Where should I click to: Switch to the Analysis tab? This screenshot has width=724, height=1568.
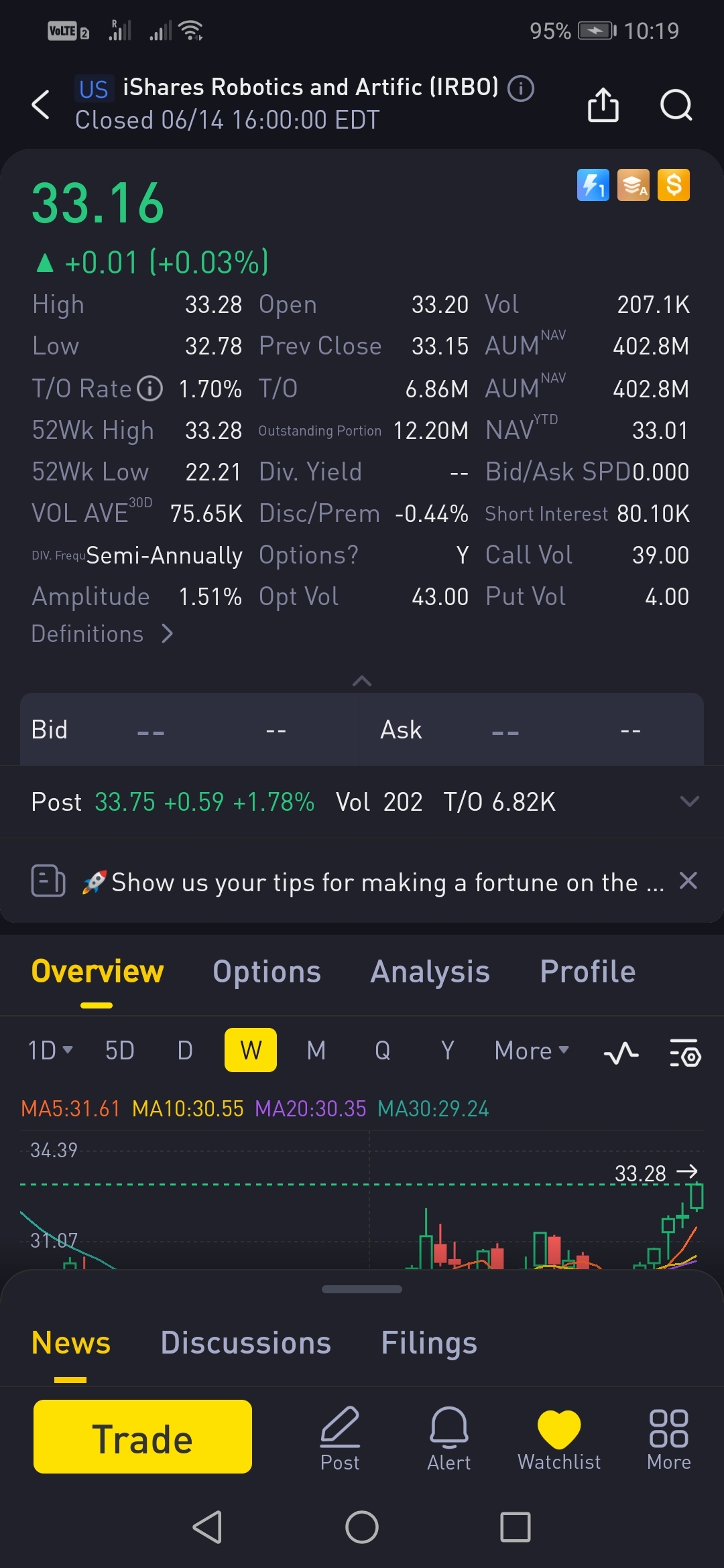pos(430,972)
